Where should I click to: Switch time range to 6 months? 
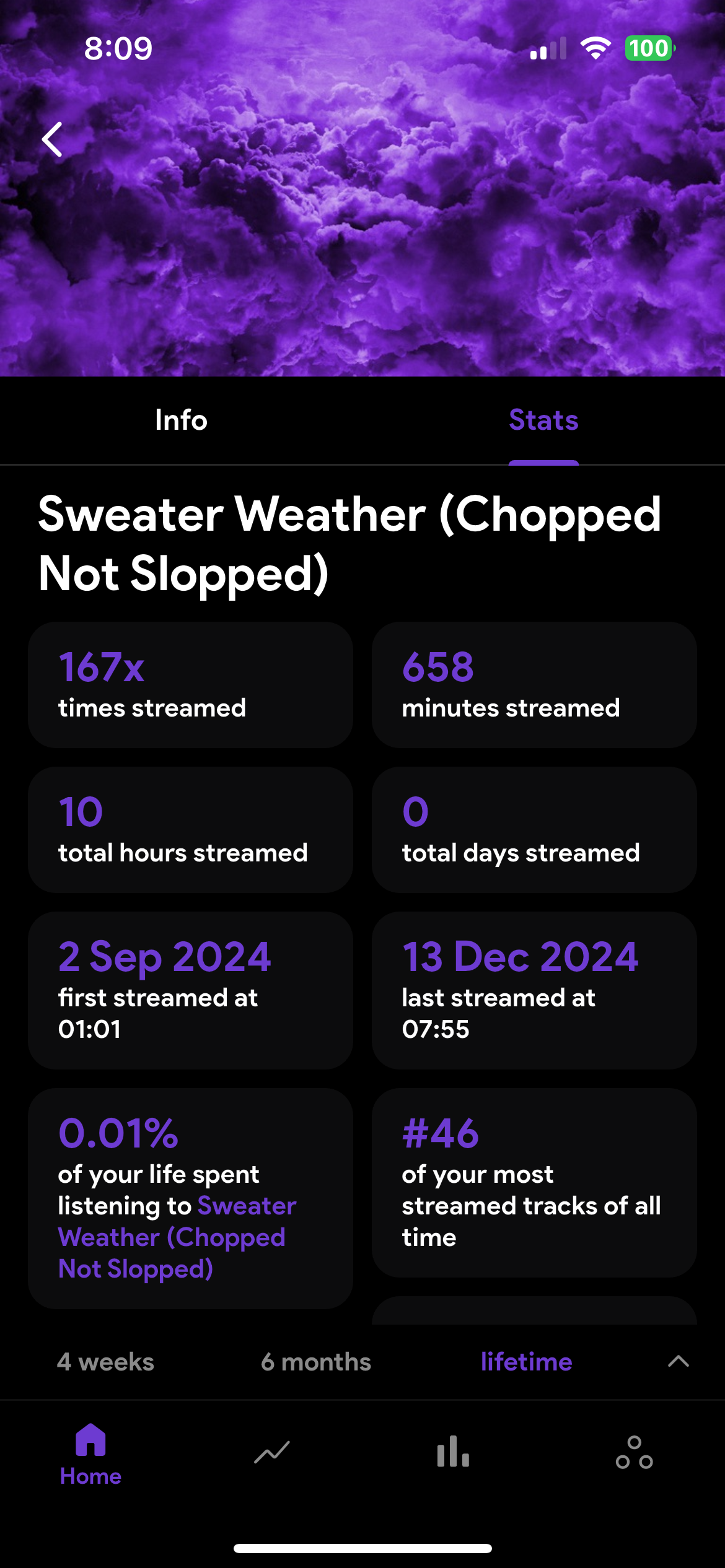coord(316,1362)
